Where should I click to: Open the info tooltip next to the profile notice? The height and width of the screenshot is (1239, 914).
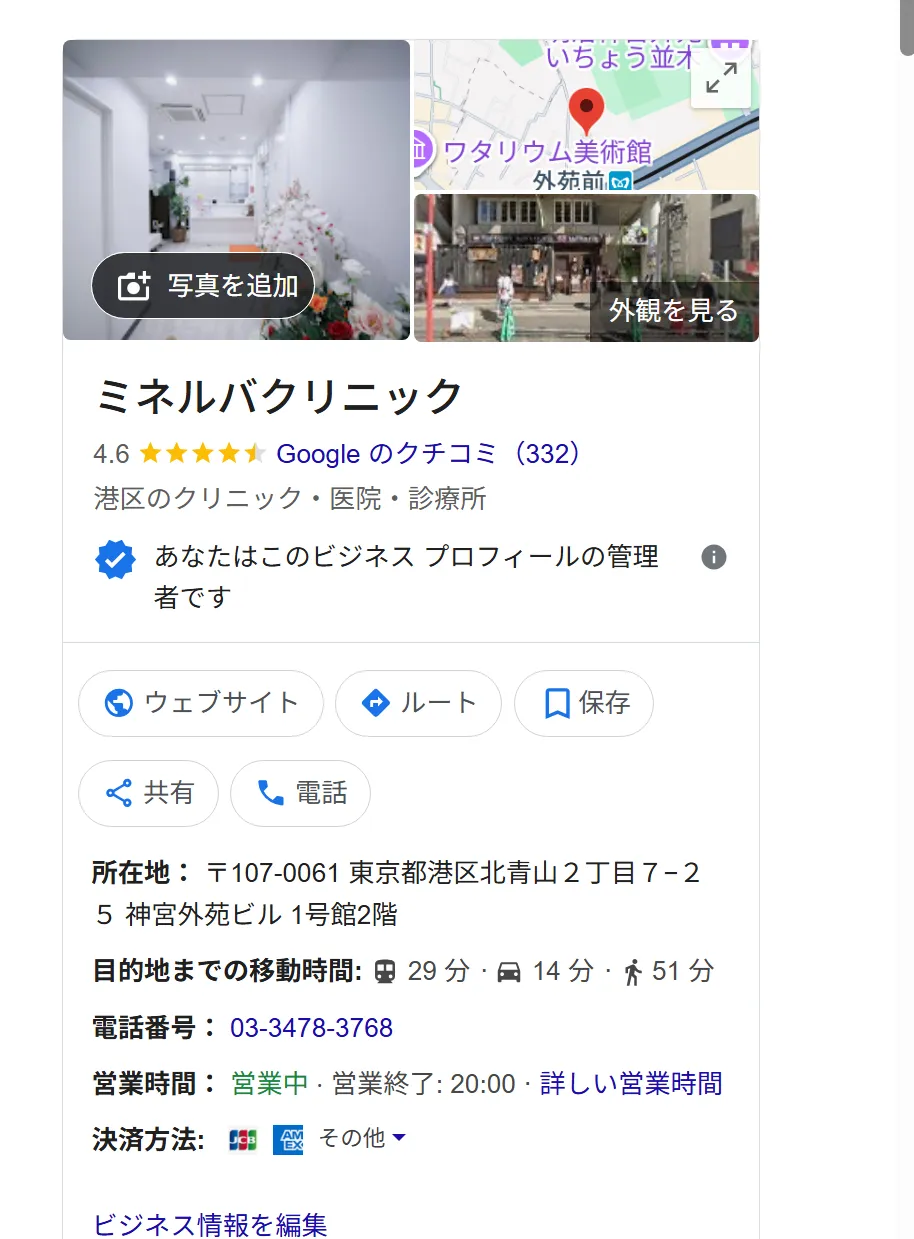pyautogui.click(x=714, y=557)
